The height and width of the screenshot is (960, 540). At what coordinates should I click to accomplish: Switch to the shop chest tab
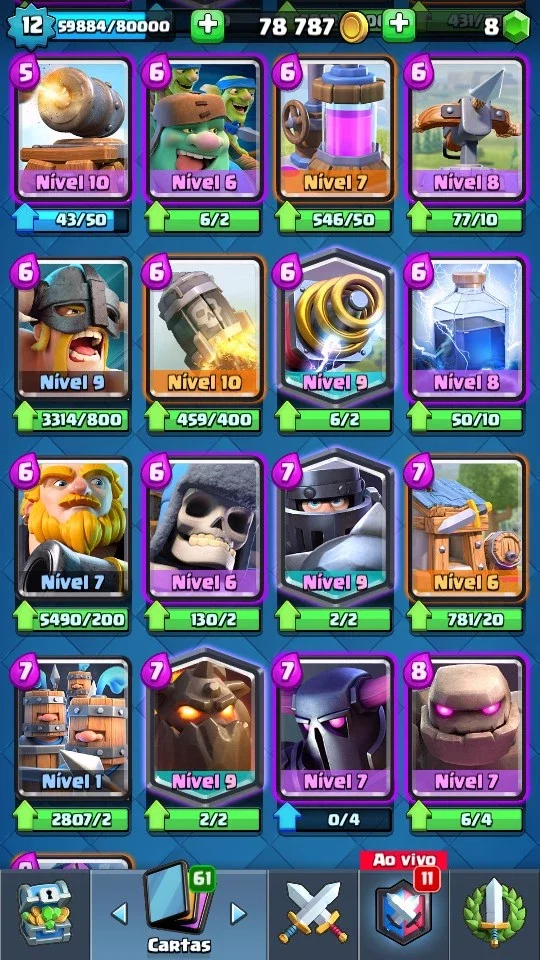click(45, 914)
